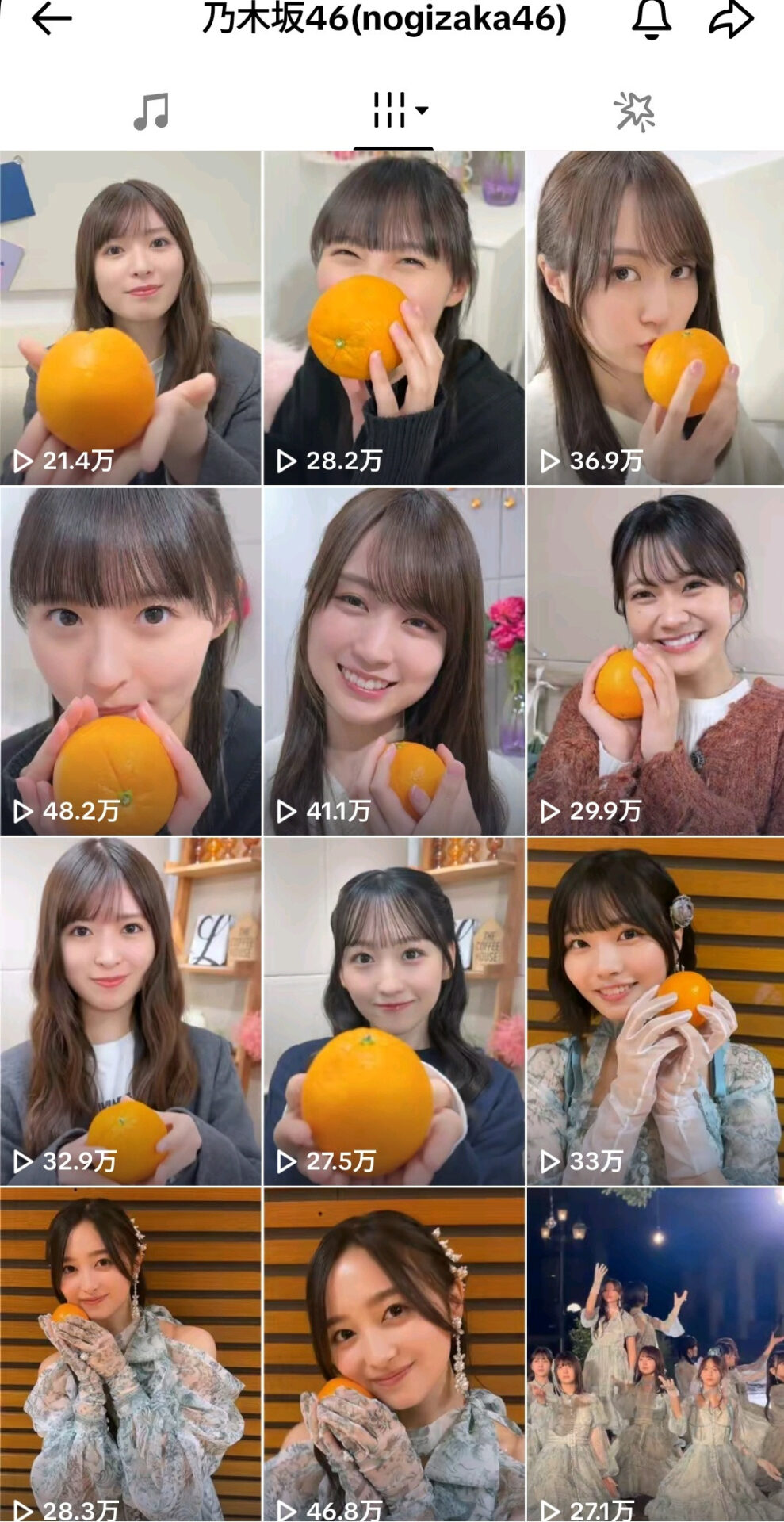Open the video with 48.2万 views
Screen dimensions: 784x1522
coord(131,661)
